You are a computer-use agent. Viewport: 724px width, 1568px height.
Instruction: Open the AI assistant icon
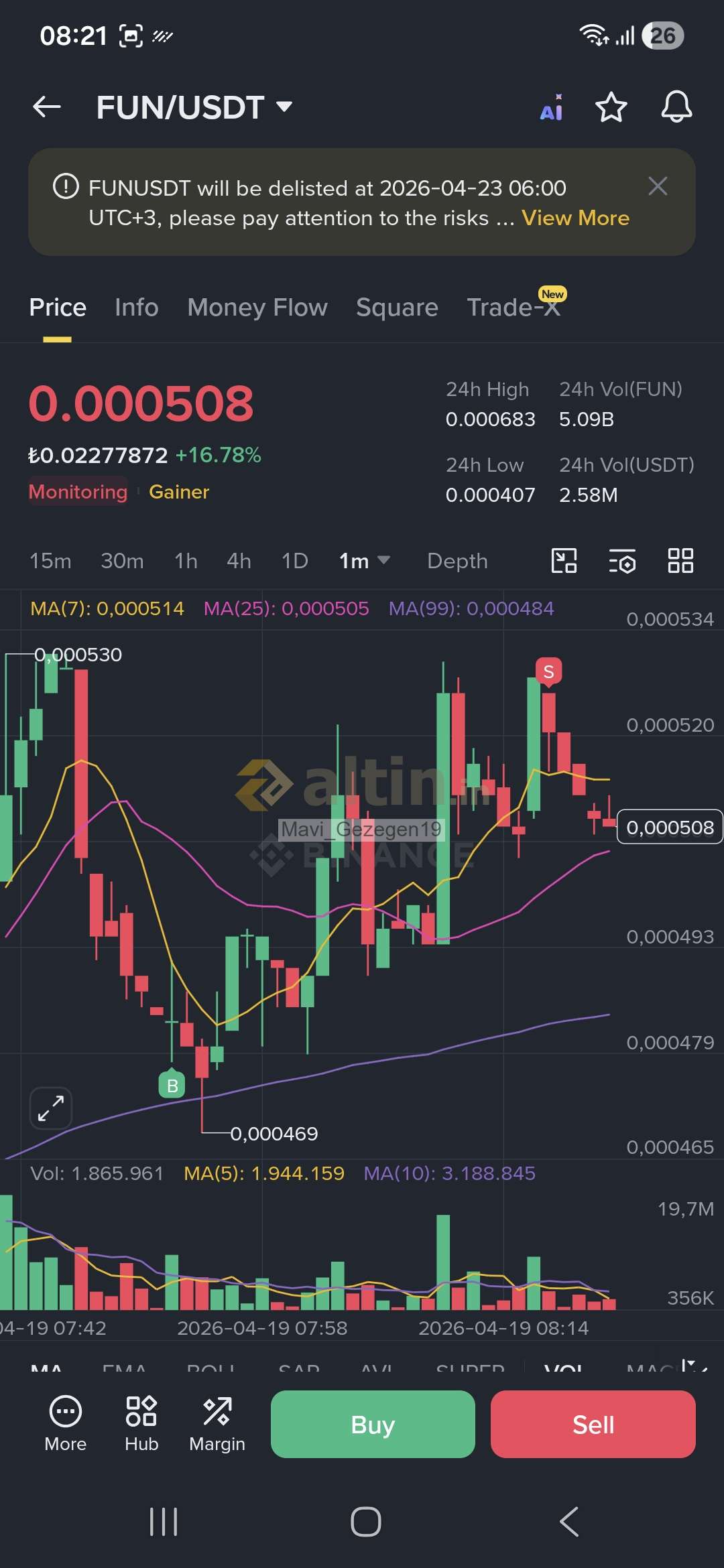click(x=552, y=108)
